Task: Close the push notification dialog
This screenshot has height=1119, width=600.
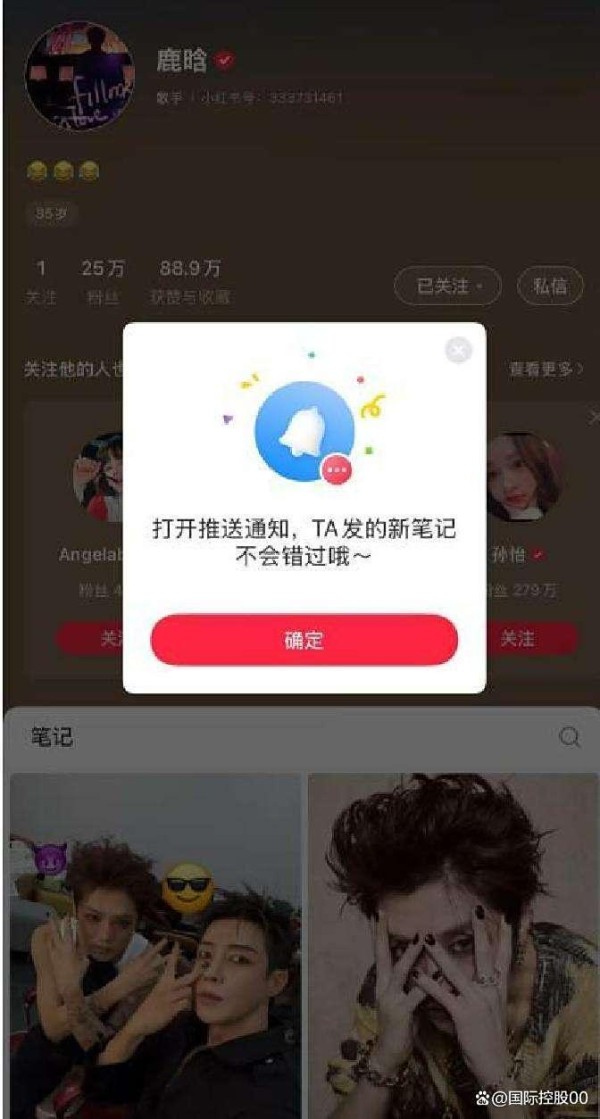Action: click(x=459, y=350)
